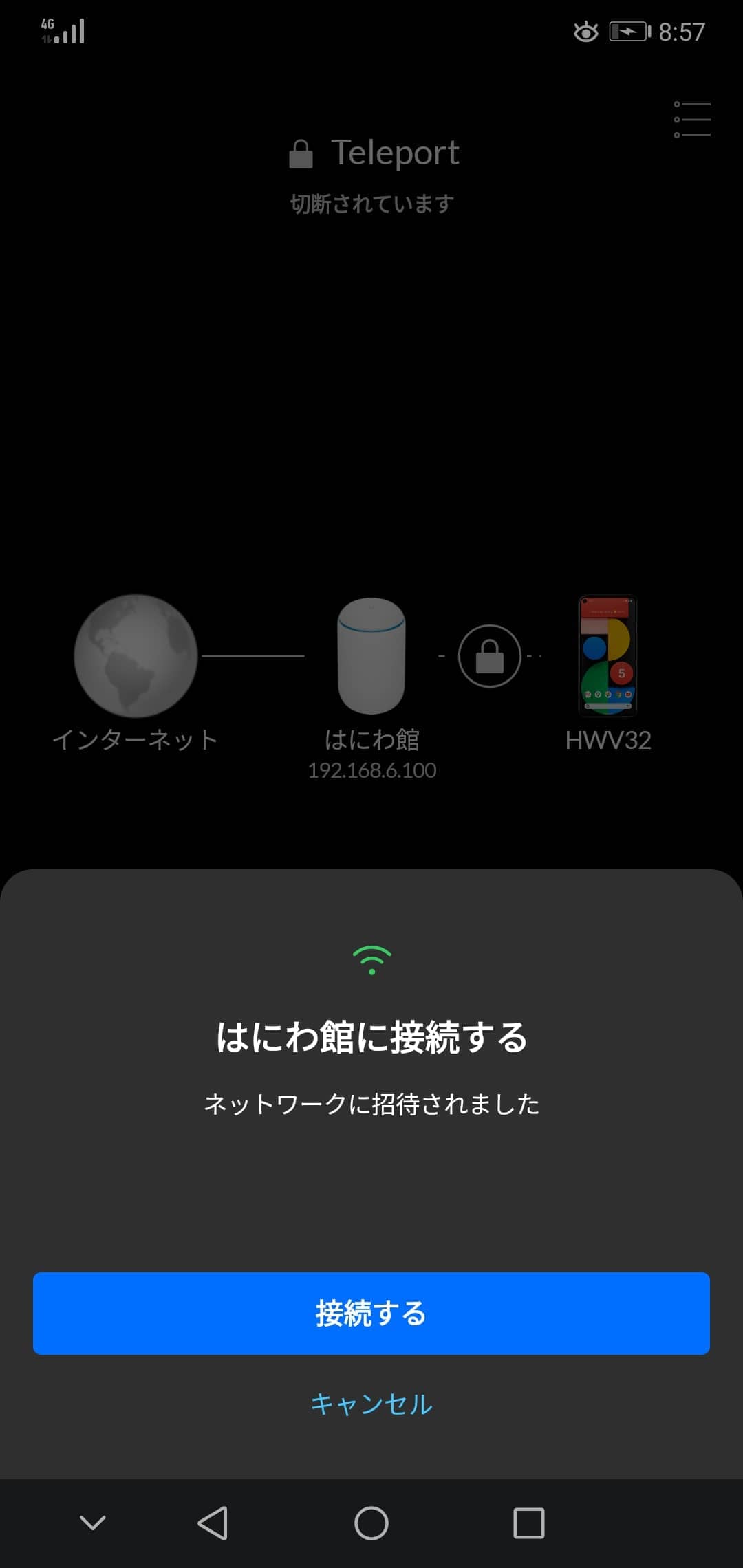Go back using the system back button
This screenshot has width=743, height=1568.
[x=213, y=1523]
